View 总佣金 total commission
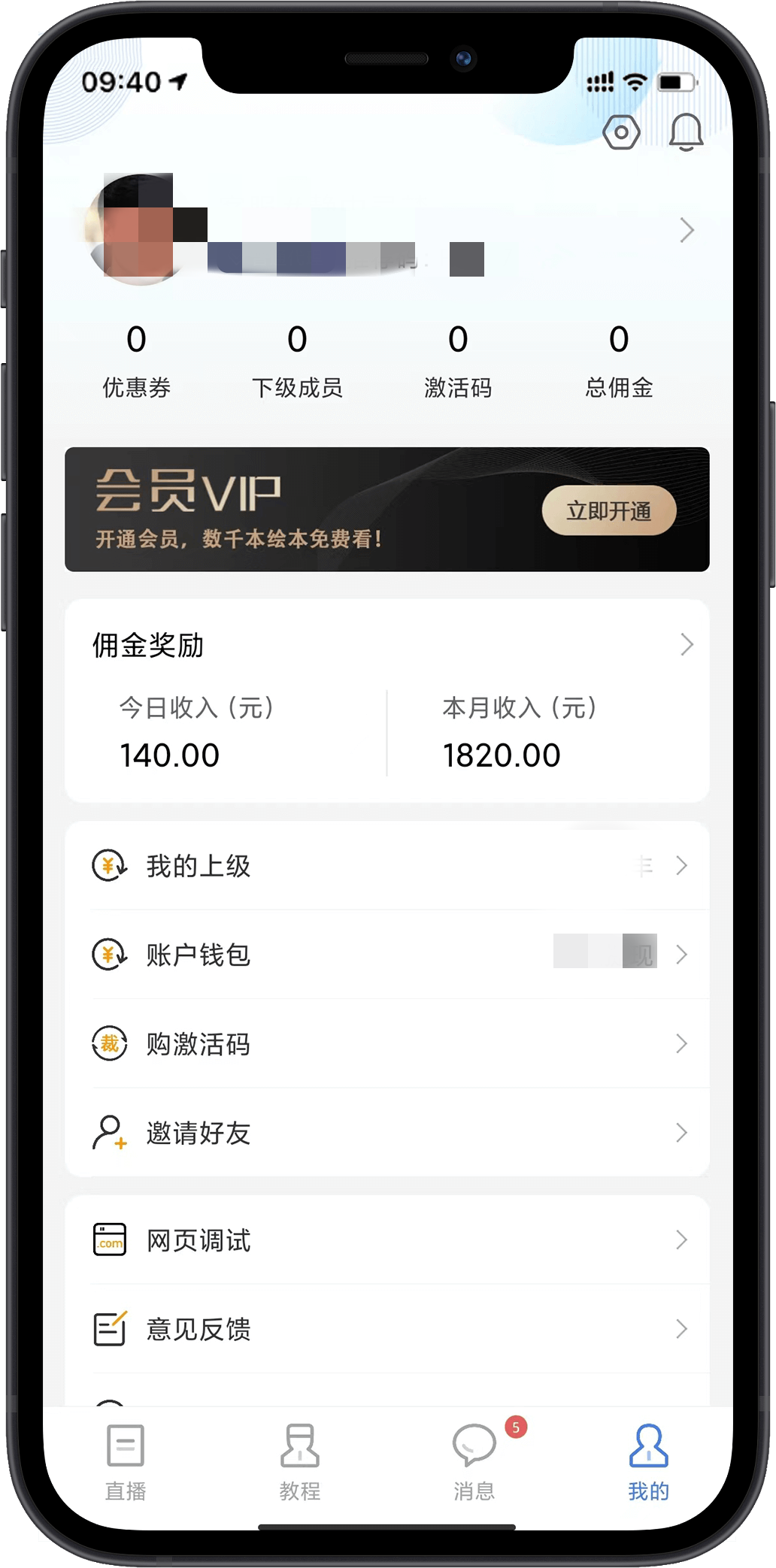Image resolution: width=776 pixels, height=1568 pixels. pos(619,359)
